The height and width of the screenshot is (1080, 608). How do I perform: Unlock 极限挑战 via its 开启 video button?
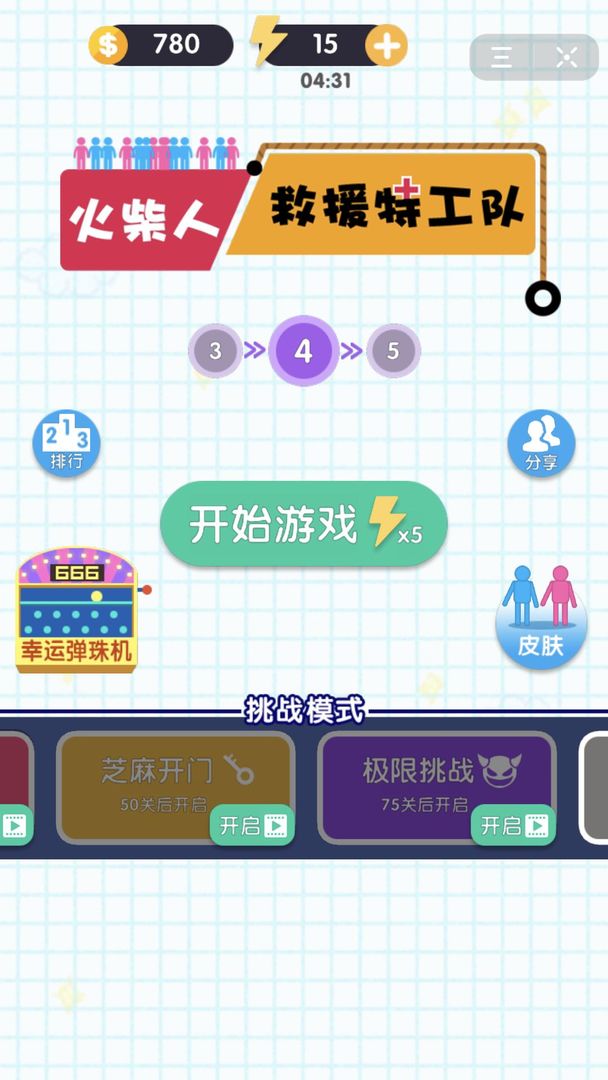[513, 825]
